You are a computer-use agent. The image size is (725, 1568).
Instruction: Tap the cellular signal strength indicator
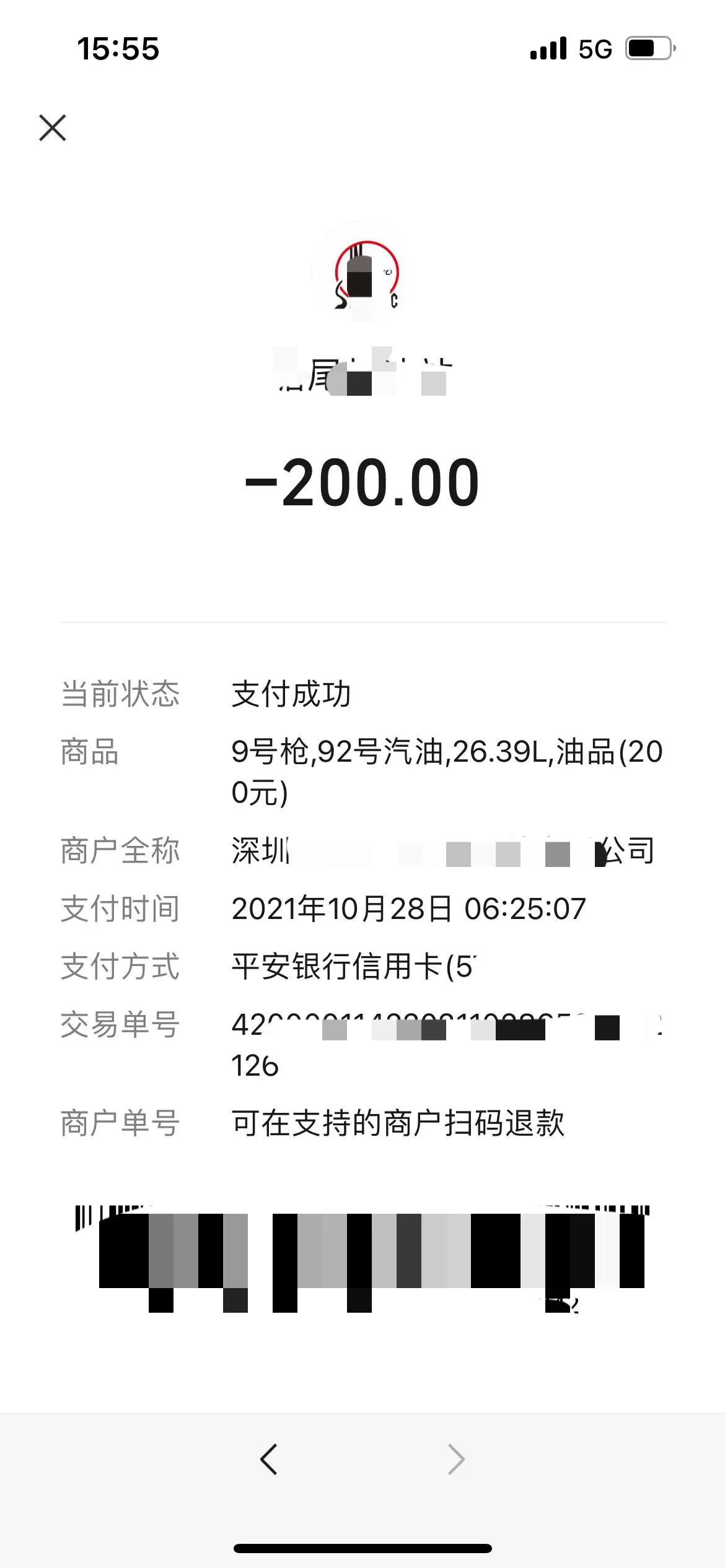548,48
